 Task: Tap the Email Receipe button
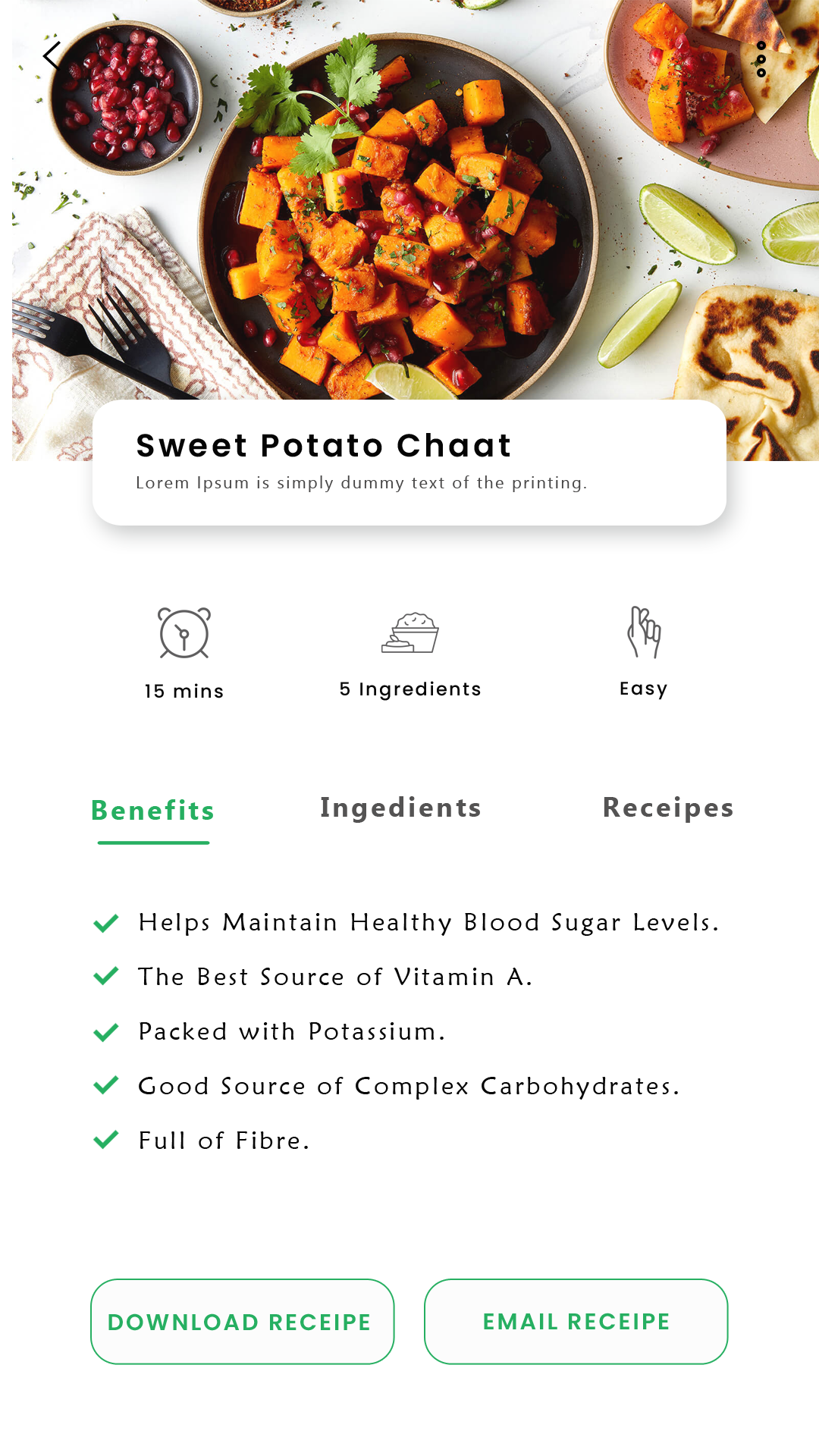click(x=576, y=1322)
